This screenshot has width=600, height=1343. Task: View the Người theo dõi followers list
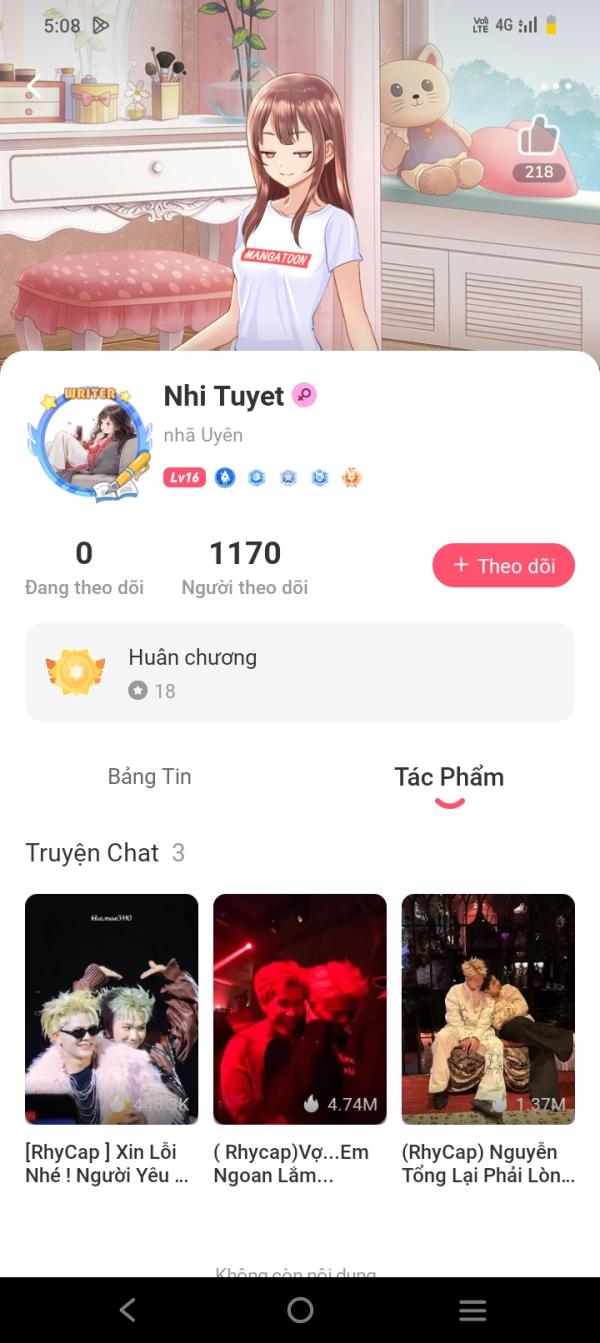pyautogui.click(x=244, y=567)
